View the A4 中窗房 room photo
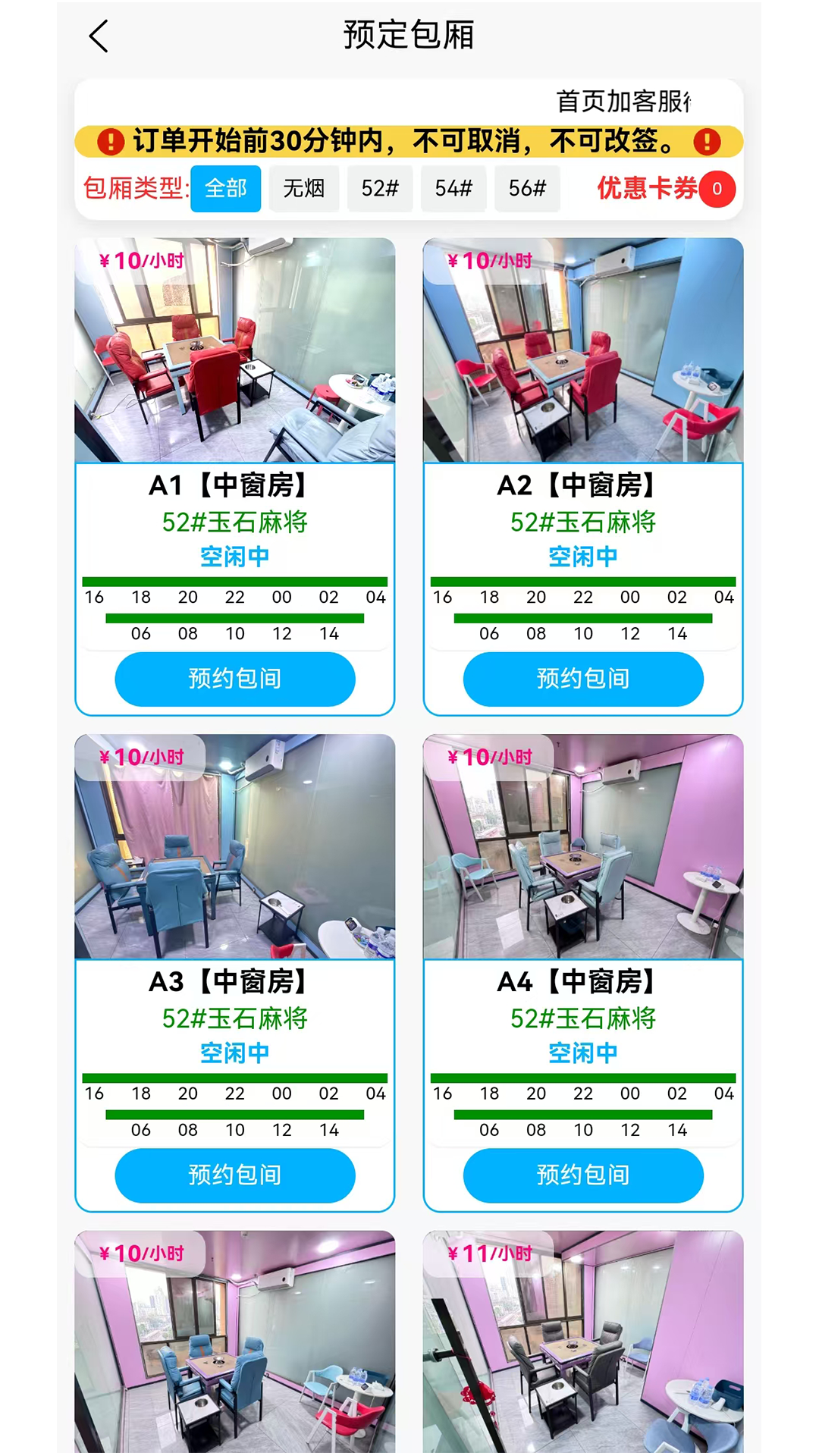 point(583,846)
